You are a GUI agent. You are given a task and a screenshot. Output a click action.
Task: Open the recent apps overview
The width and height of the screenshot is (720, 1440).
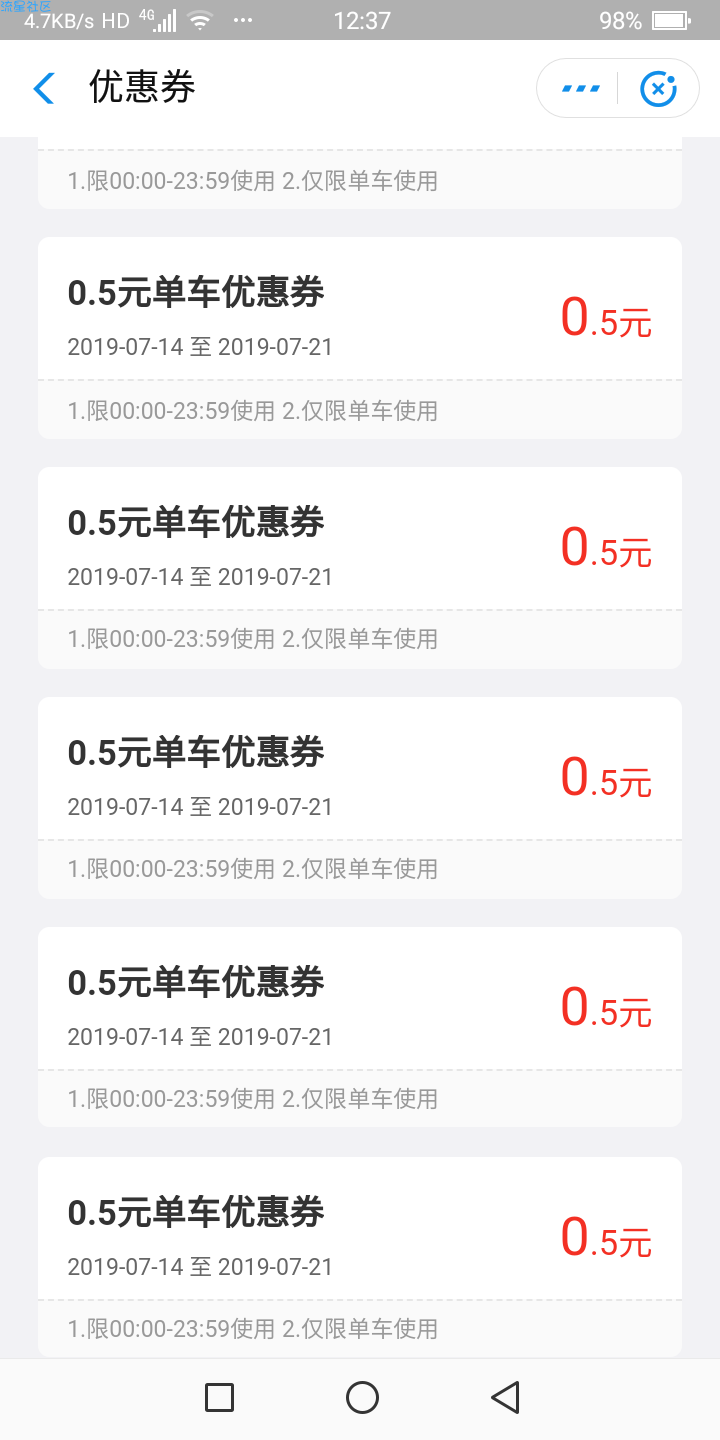[x=219, y=1397]
